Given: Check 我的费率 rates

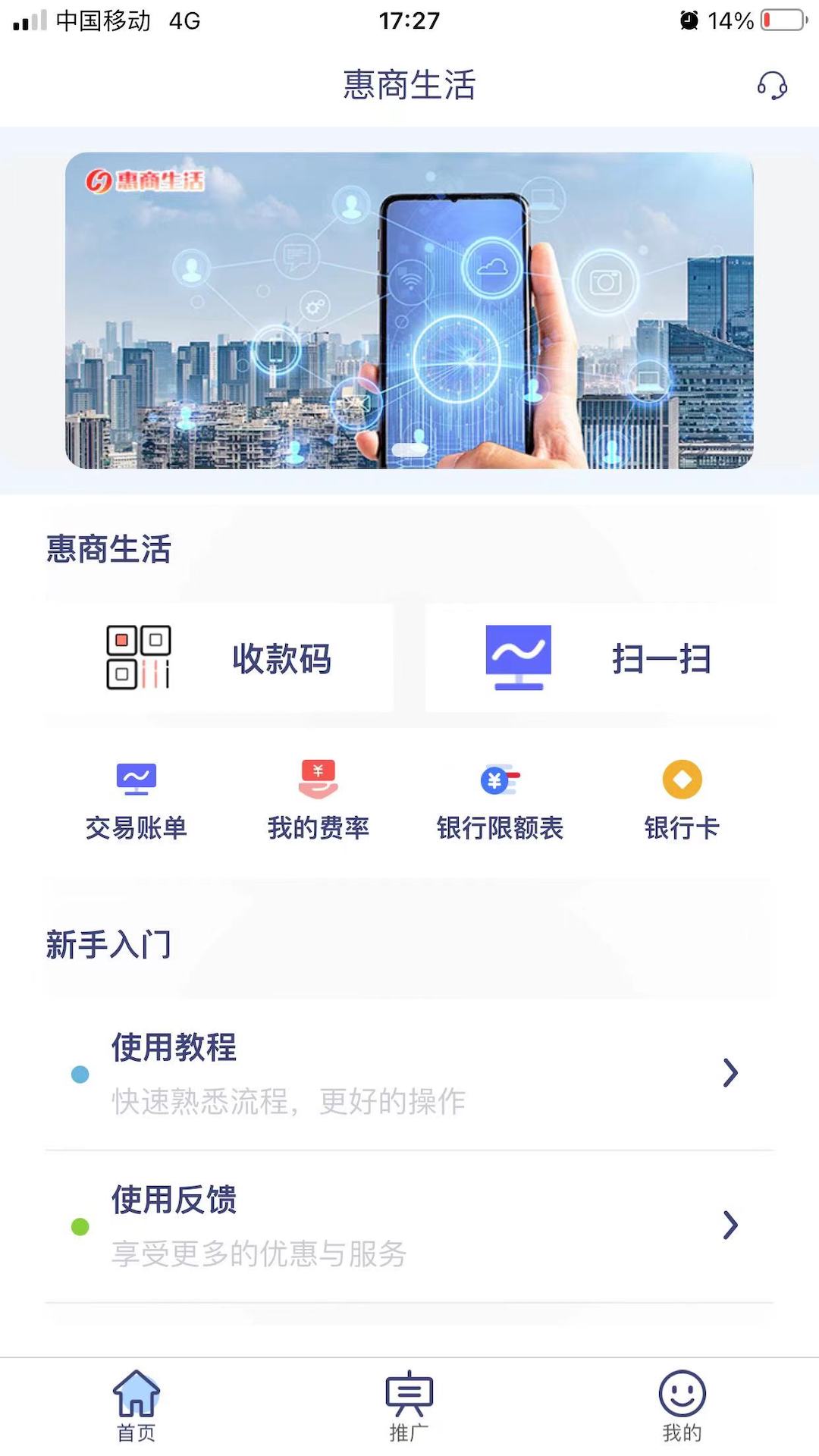Looking at the screenshot, I should 318,800.
